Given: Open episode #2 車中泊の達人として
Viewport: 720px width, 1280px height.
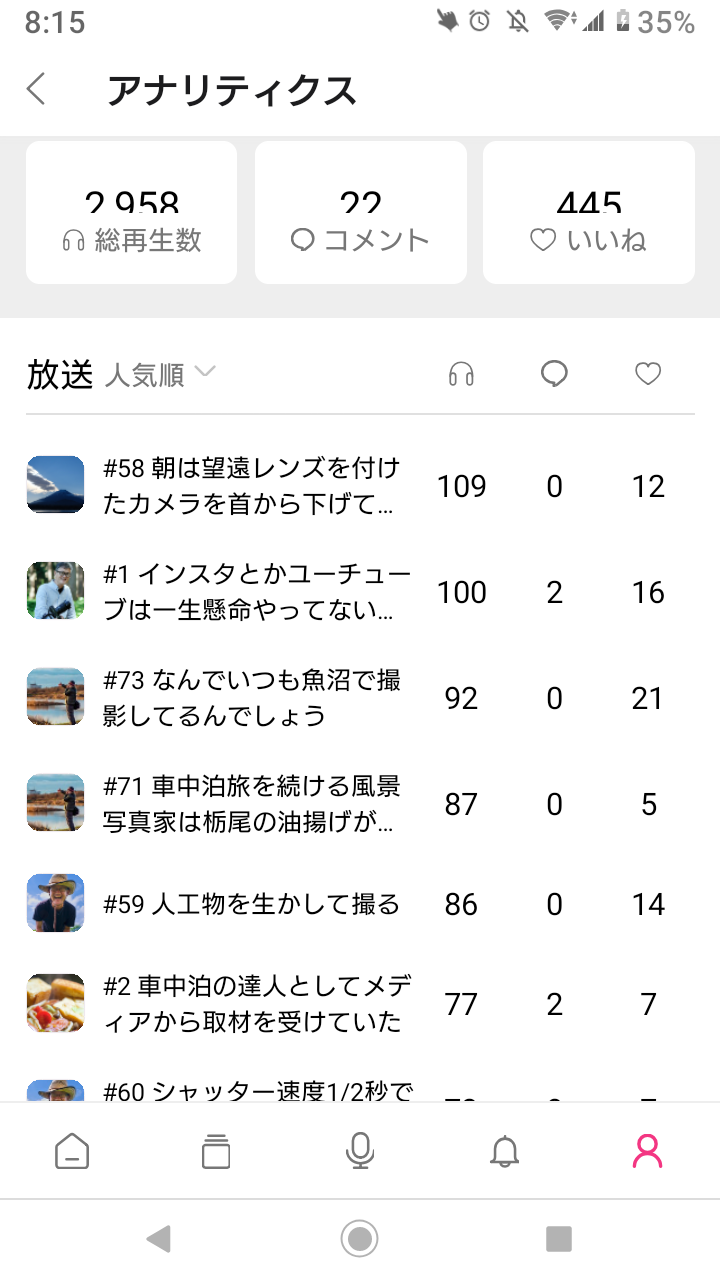Looking at the screenshot, I should click(360, 1004).
